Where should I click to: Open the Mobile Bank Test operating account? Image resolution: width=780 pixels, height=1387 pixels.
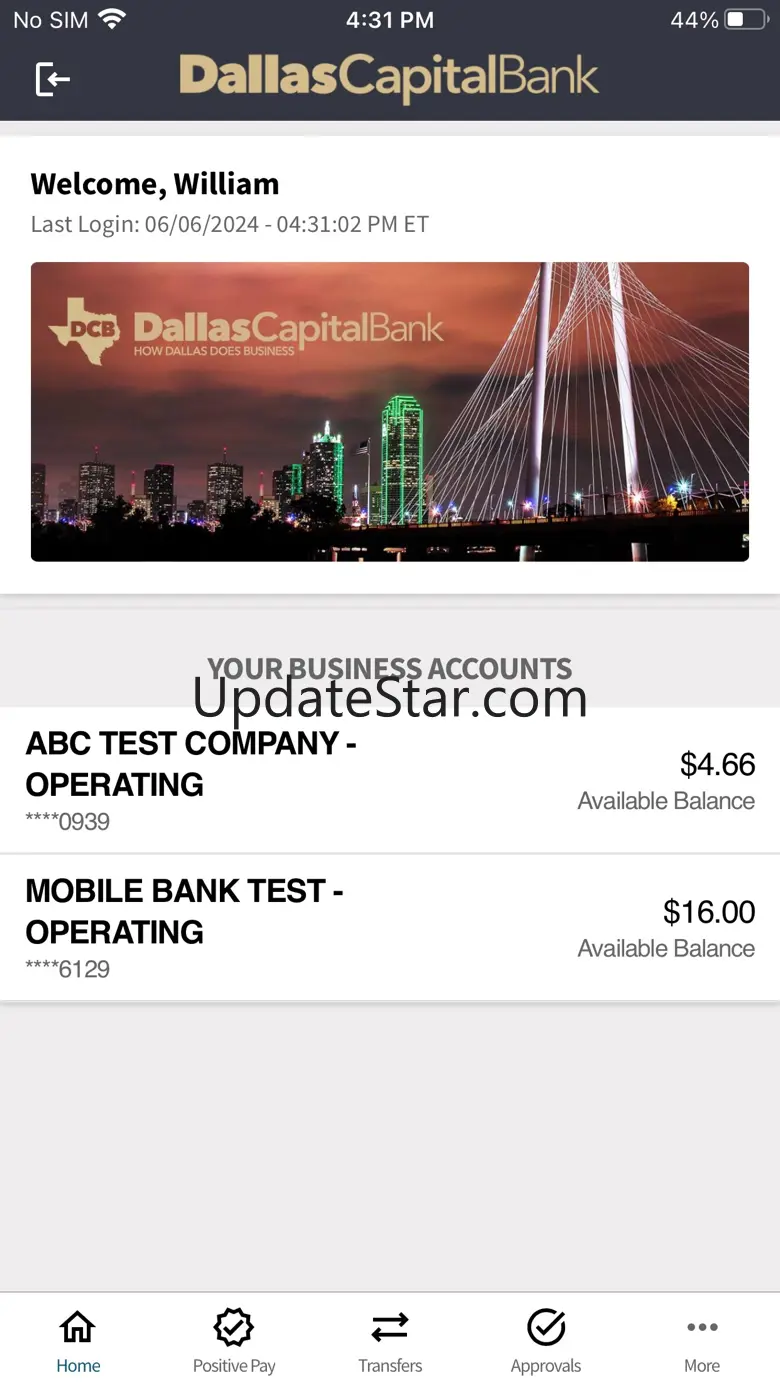[390, 928]
